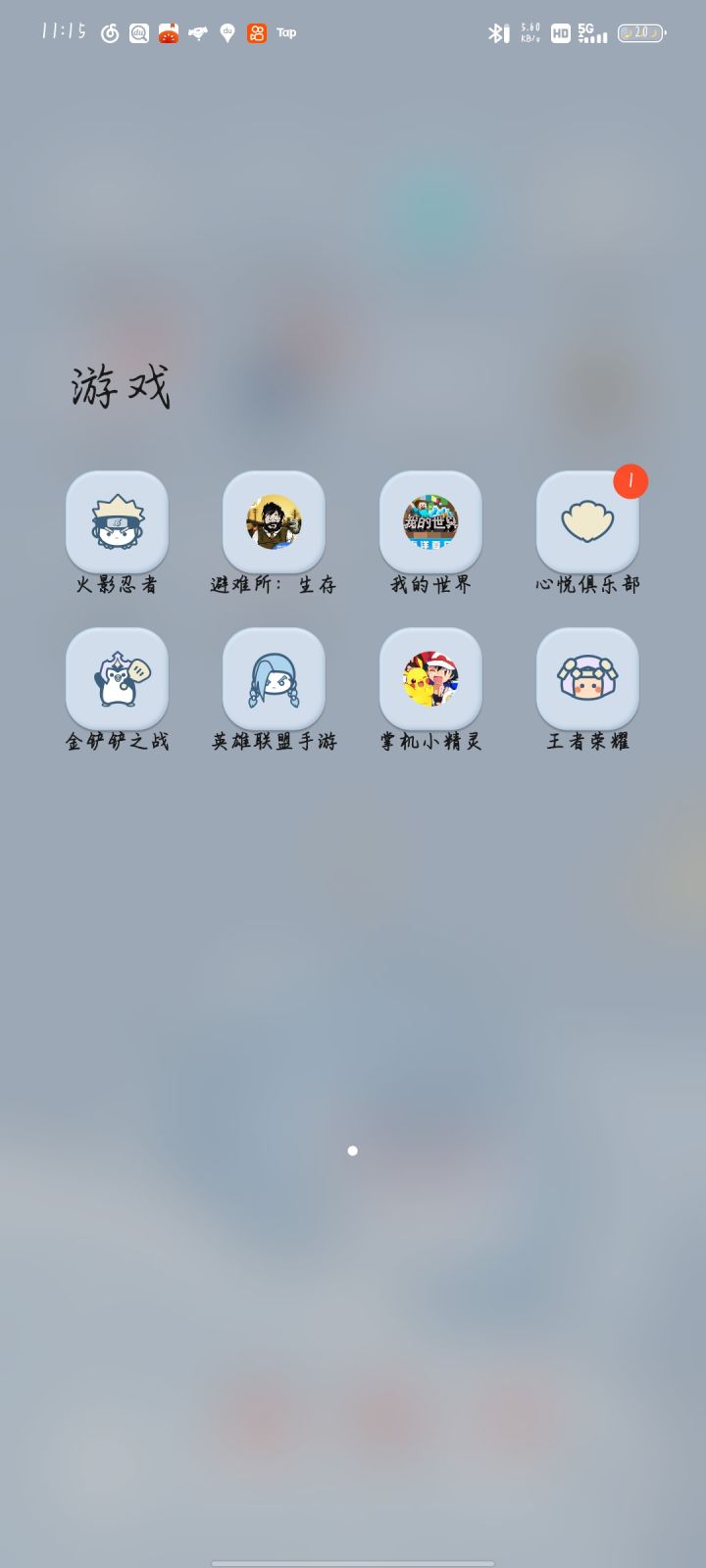Launch 王者荣耀 Honor of Kings
Screen dimensions: 706x1568
587,679
